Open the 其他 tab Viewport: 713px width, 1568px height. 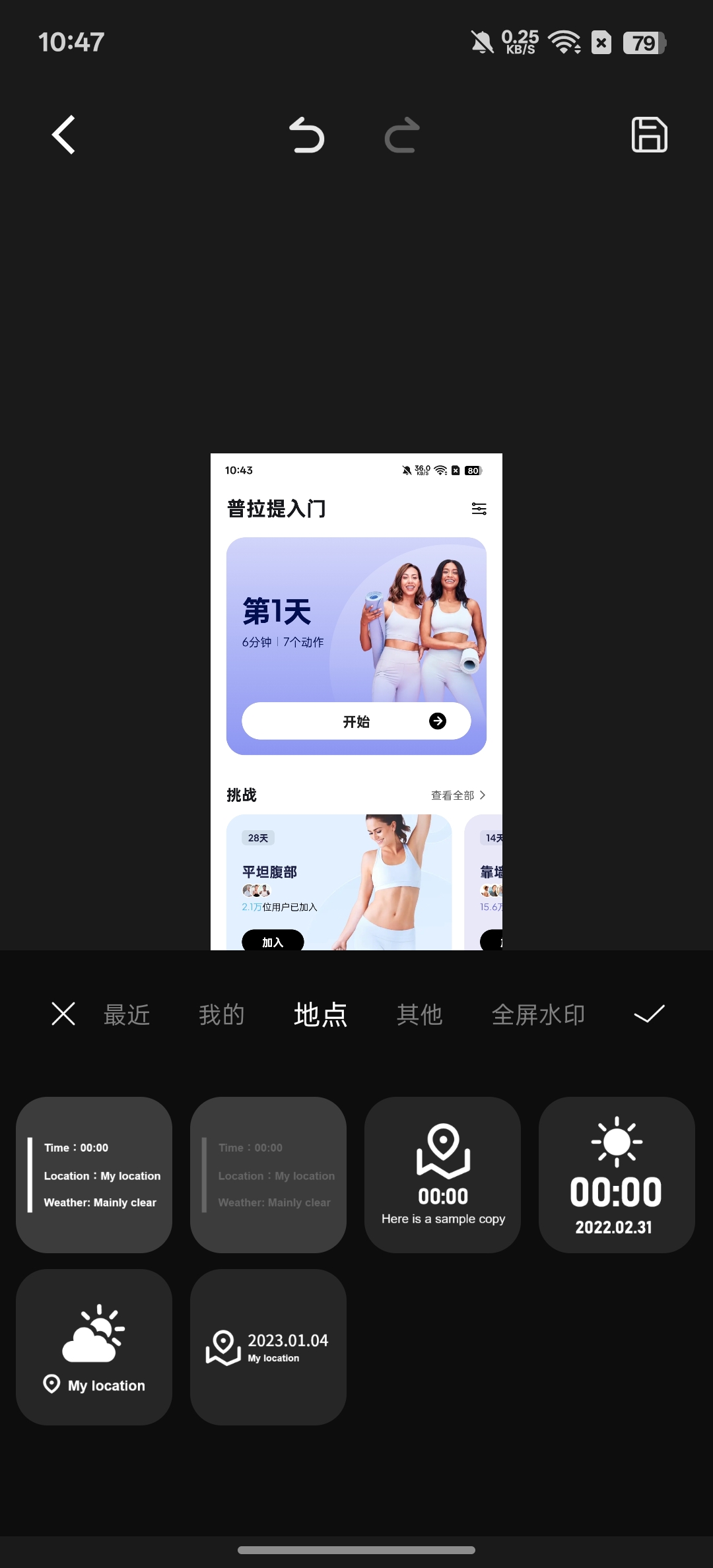(x=420, y=1014)
